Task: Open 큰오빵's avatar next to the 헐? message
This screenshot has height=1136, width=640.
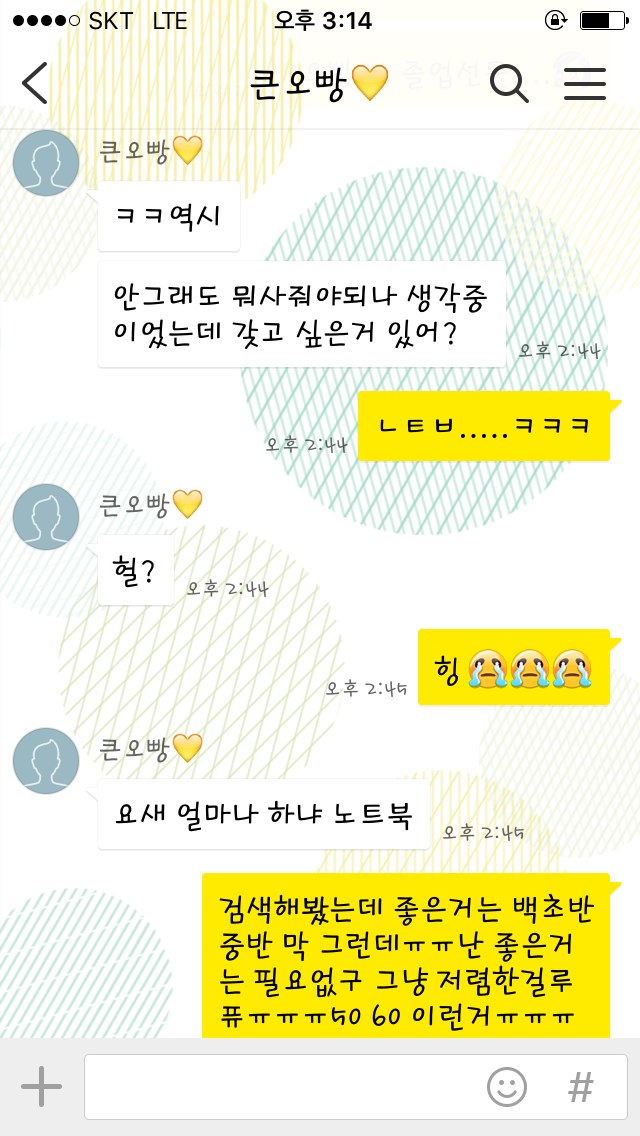Action: pyautogui.click(x=46, y=517)
